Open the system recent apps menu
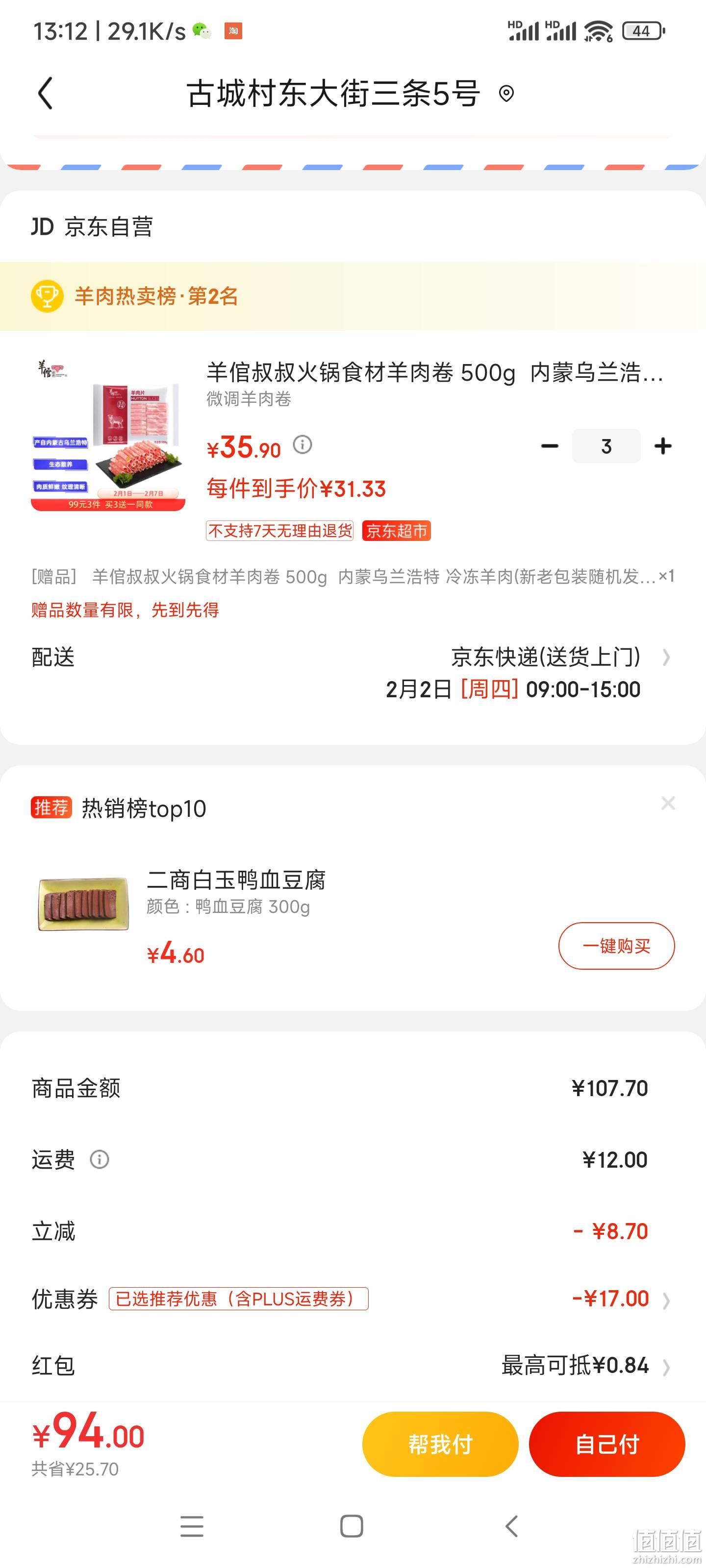 [192, 1526]
